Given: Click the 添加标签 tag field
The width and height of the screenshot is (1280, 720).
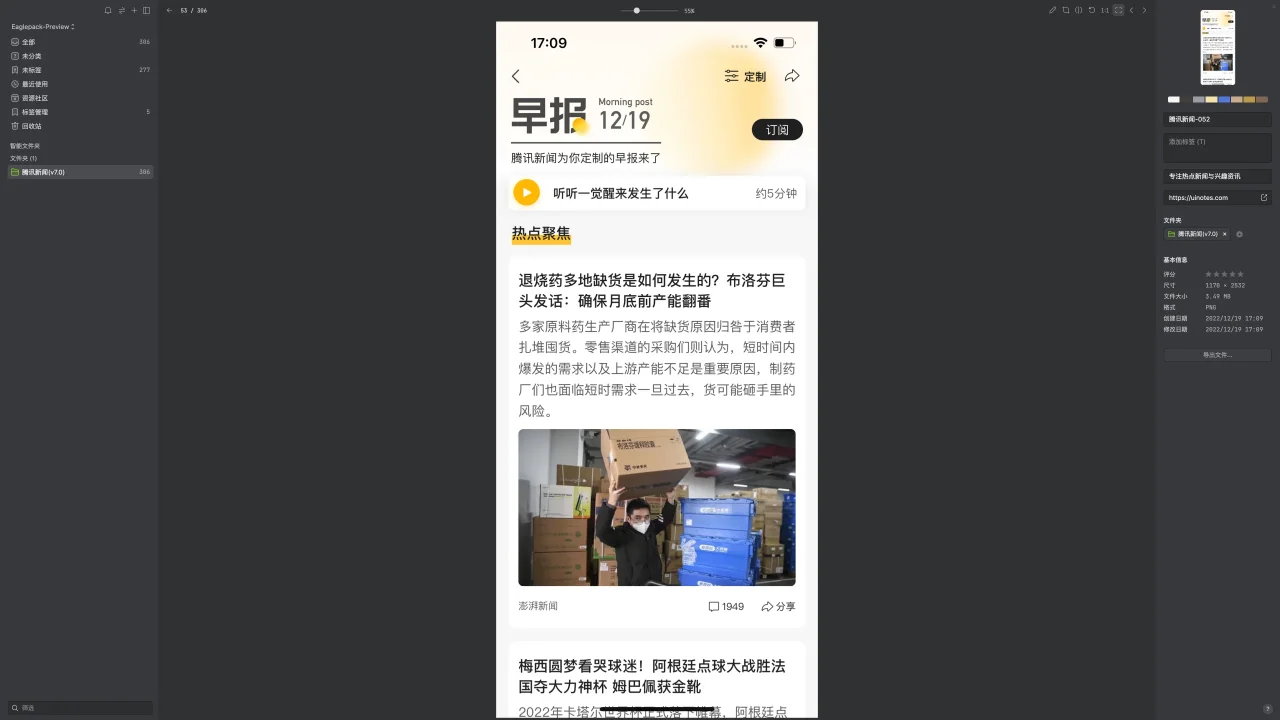Looking at the screenshot, I should (1217, 147).
